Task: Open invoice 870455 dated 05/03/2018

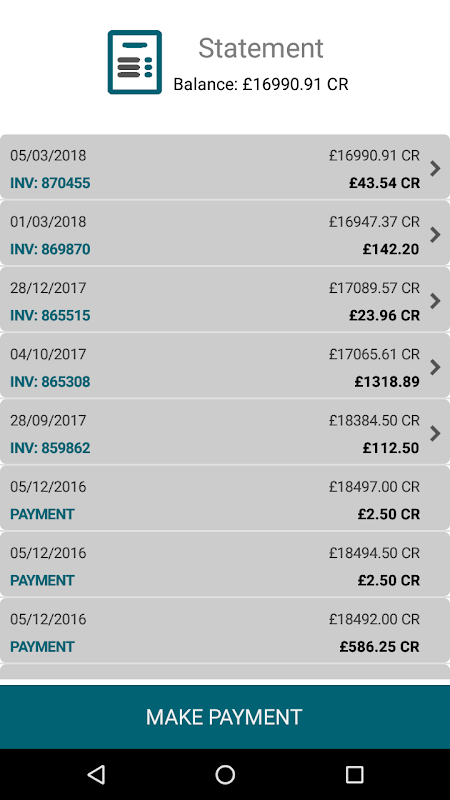Action: coord(225,167)
